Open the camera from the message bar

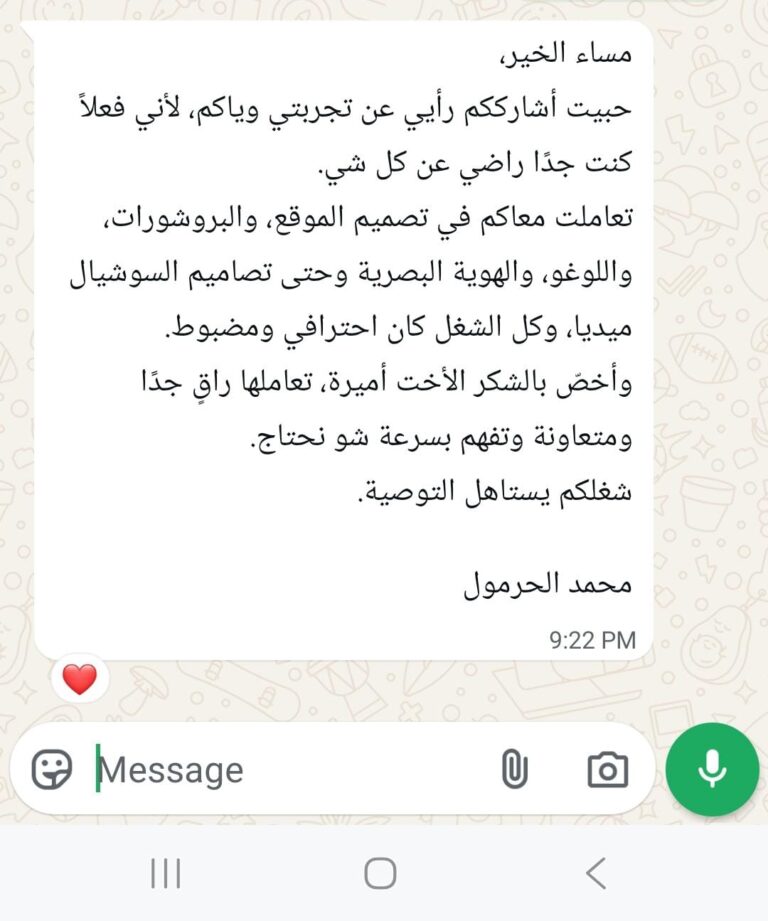(x=607, y=770)
